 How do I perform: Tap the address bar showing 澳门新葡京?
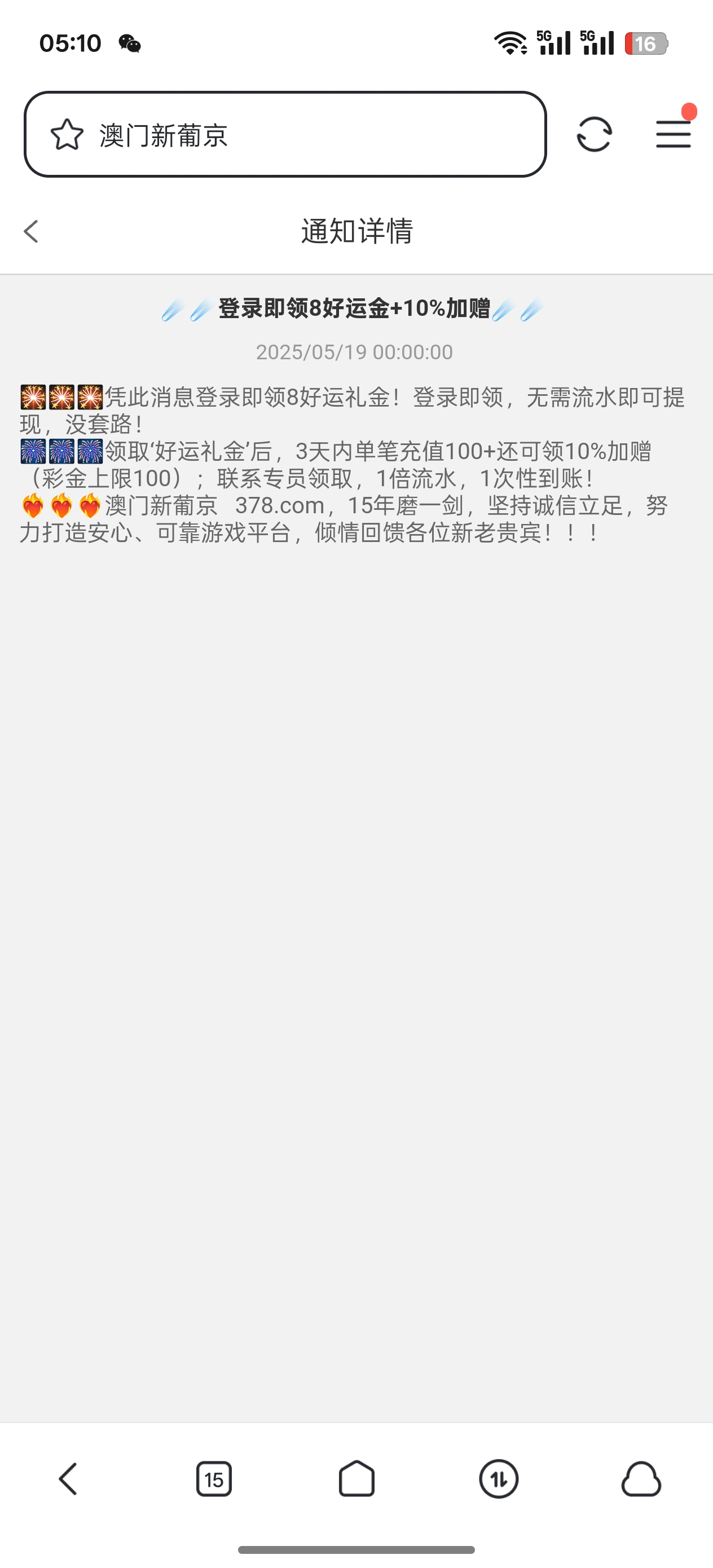316,135
